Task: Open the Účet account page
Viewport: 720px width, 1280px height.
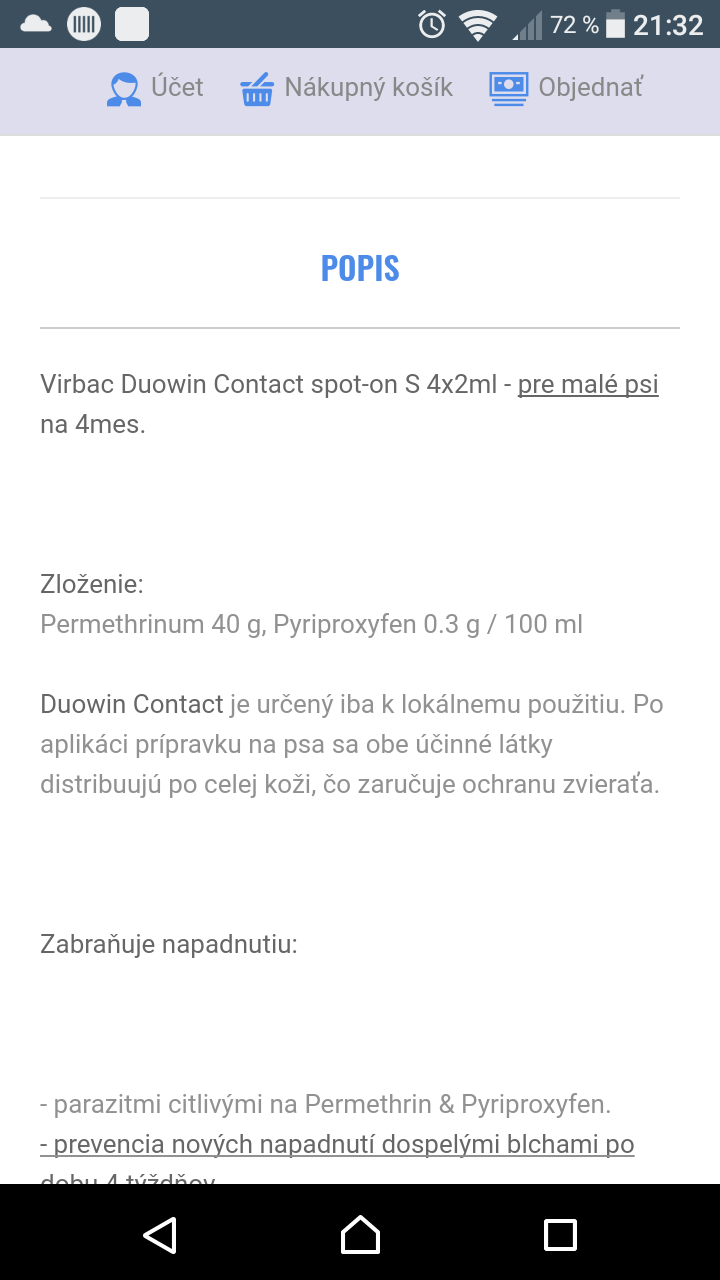Action: 155,88
